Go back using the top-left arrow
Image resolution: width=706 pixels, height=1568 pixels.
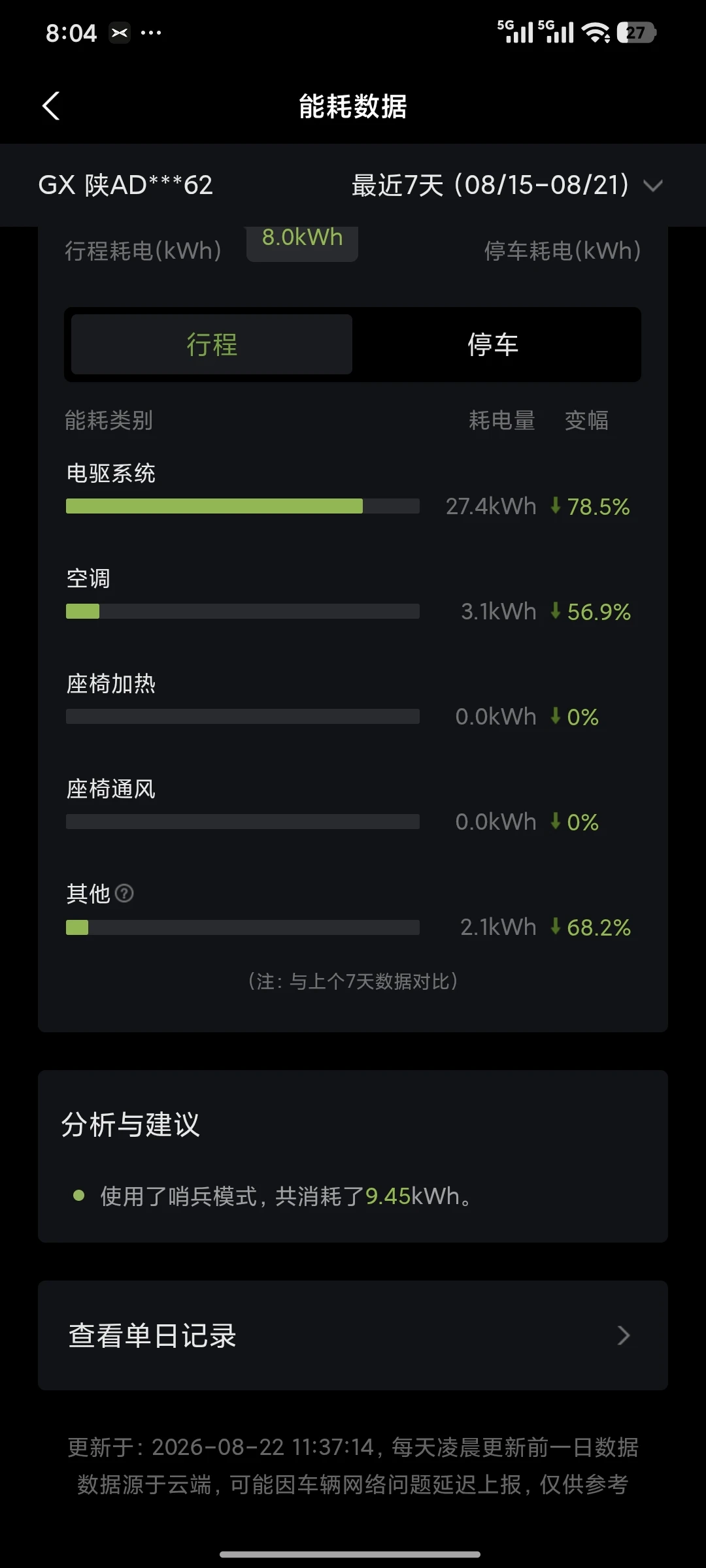pos(51,106)
